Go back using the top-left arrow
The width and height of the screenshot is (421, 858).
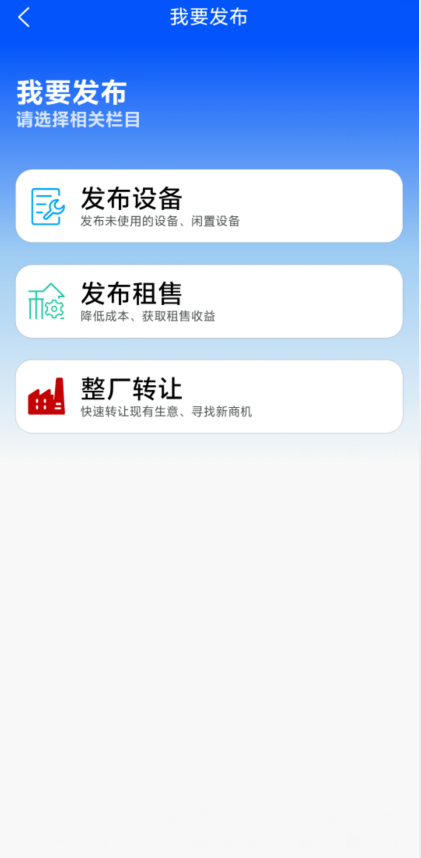pyautogui.click(x=24, y=18)
